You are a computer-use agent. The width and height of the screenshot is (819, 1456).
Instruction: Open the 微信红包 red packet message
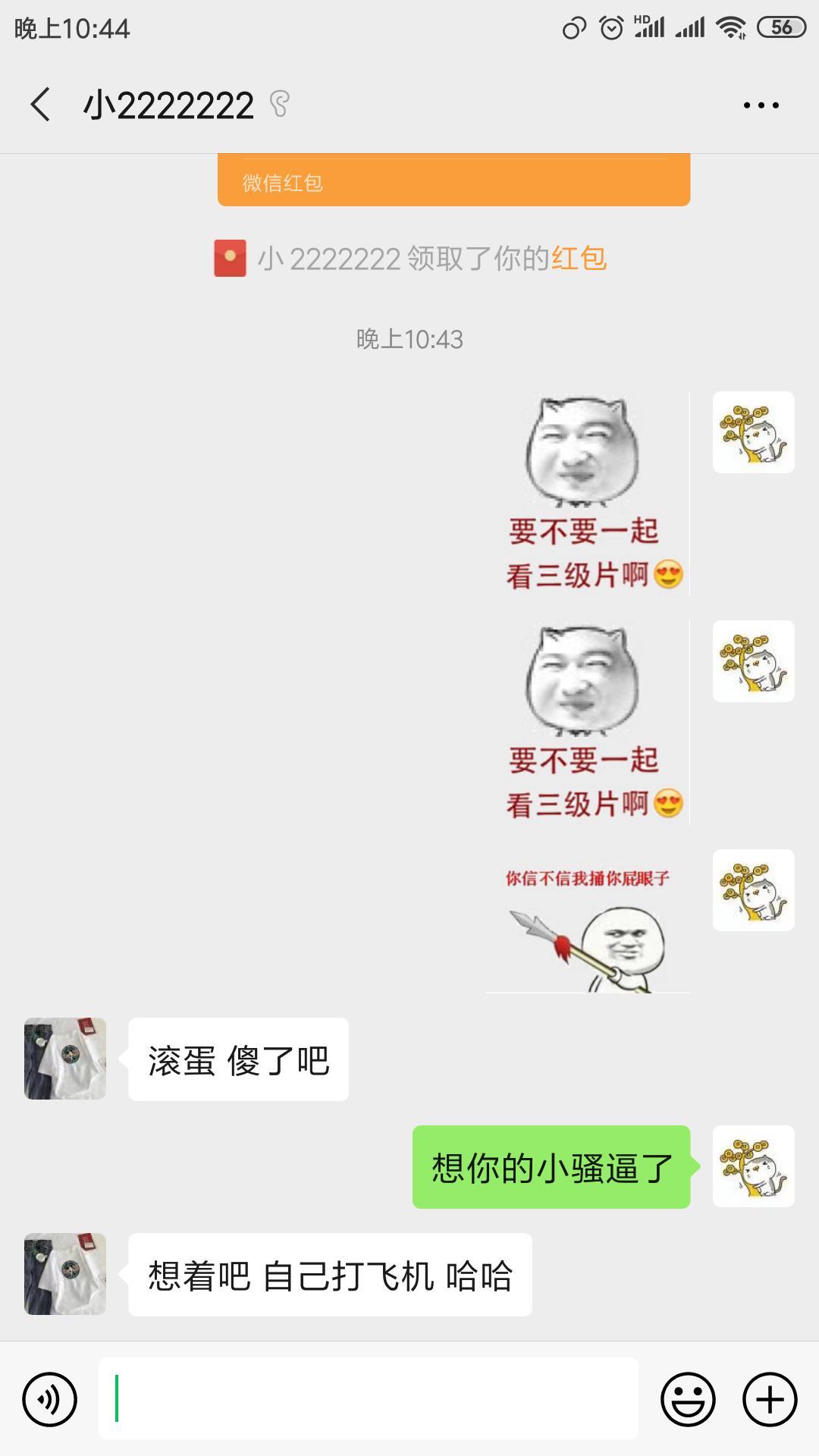453,180
